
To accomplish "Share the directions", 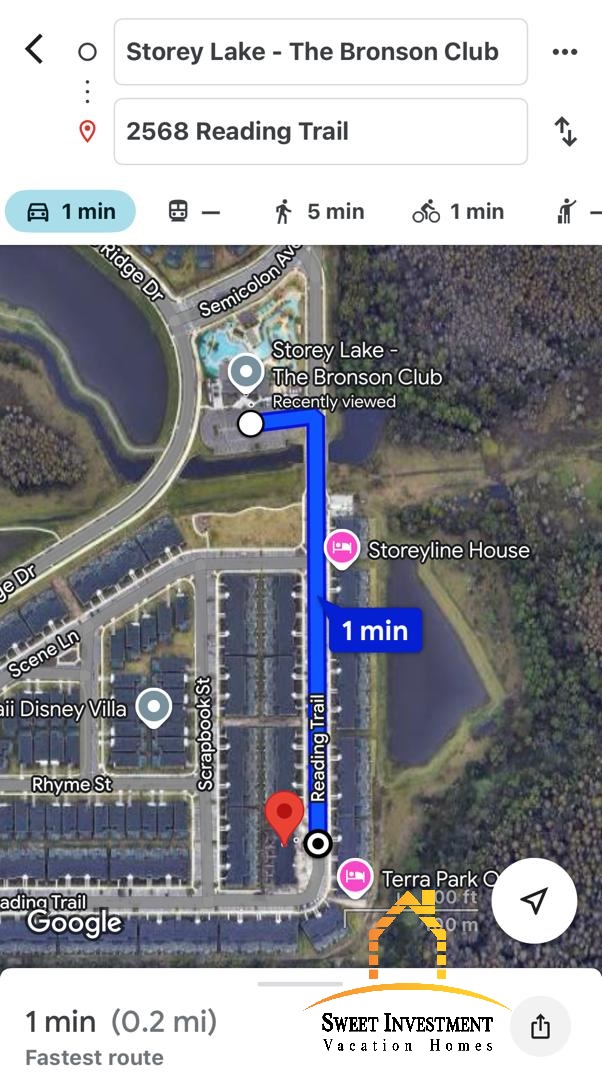I will [540, 1026].
